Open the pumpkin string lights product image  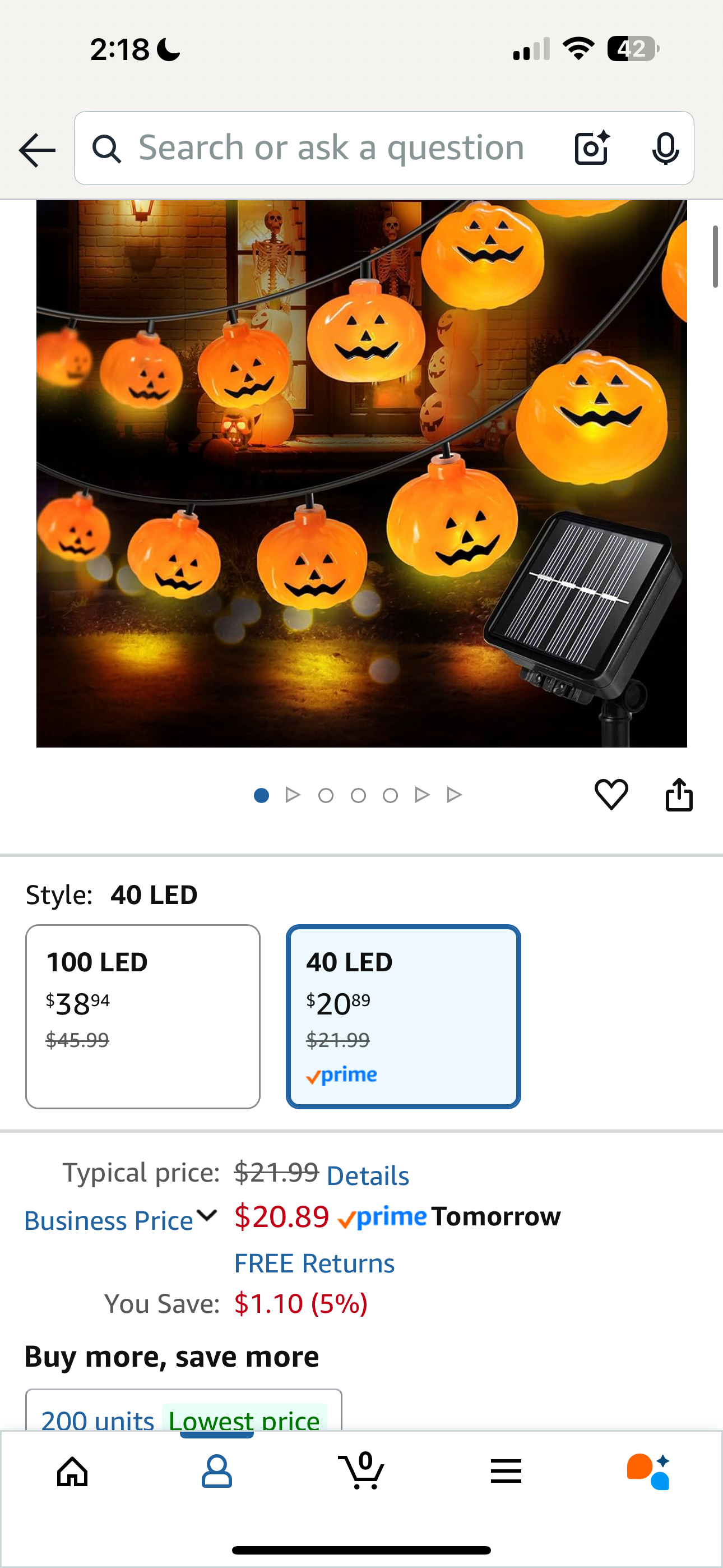[361, 473]
